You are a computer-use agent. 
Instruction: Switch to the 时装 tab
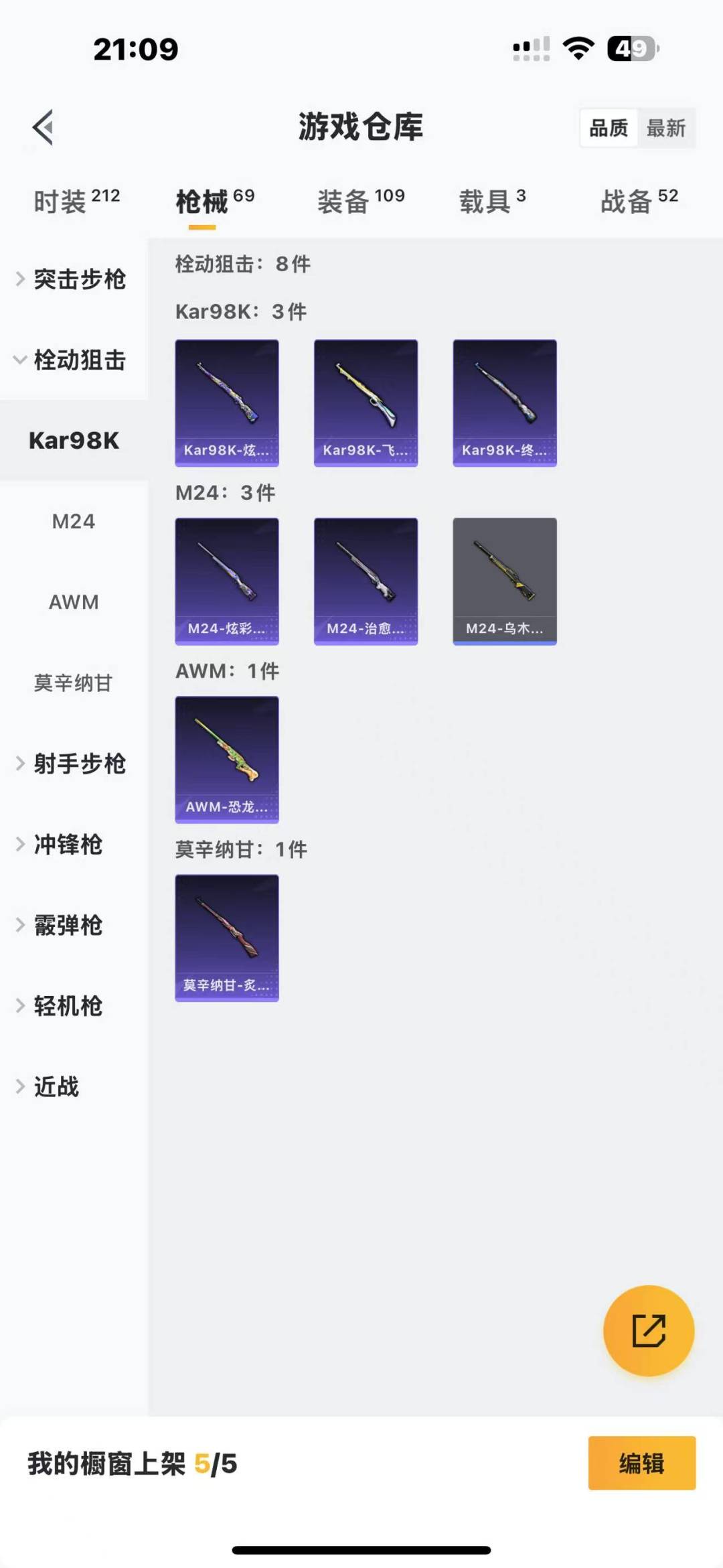[76, 201]
